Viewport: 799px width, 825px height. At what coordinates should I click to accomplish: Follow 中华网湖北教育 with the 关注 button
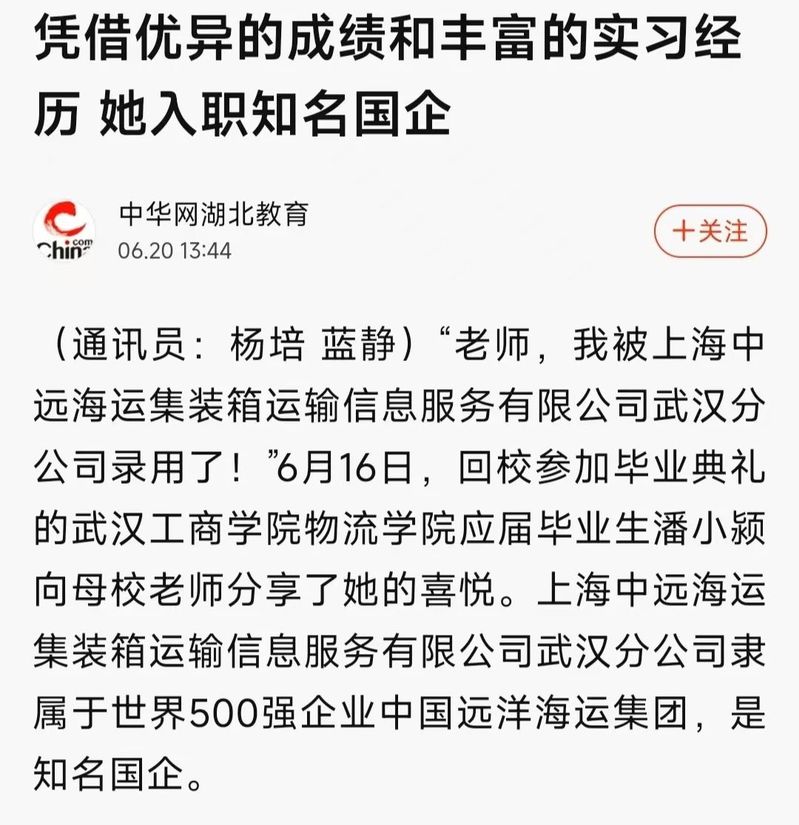coord(710,232)
